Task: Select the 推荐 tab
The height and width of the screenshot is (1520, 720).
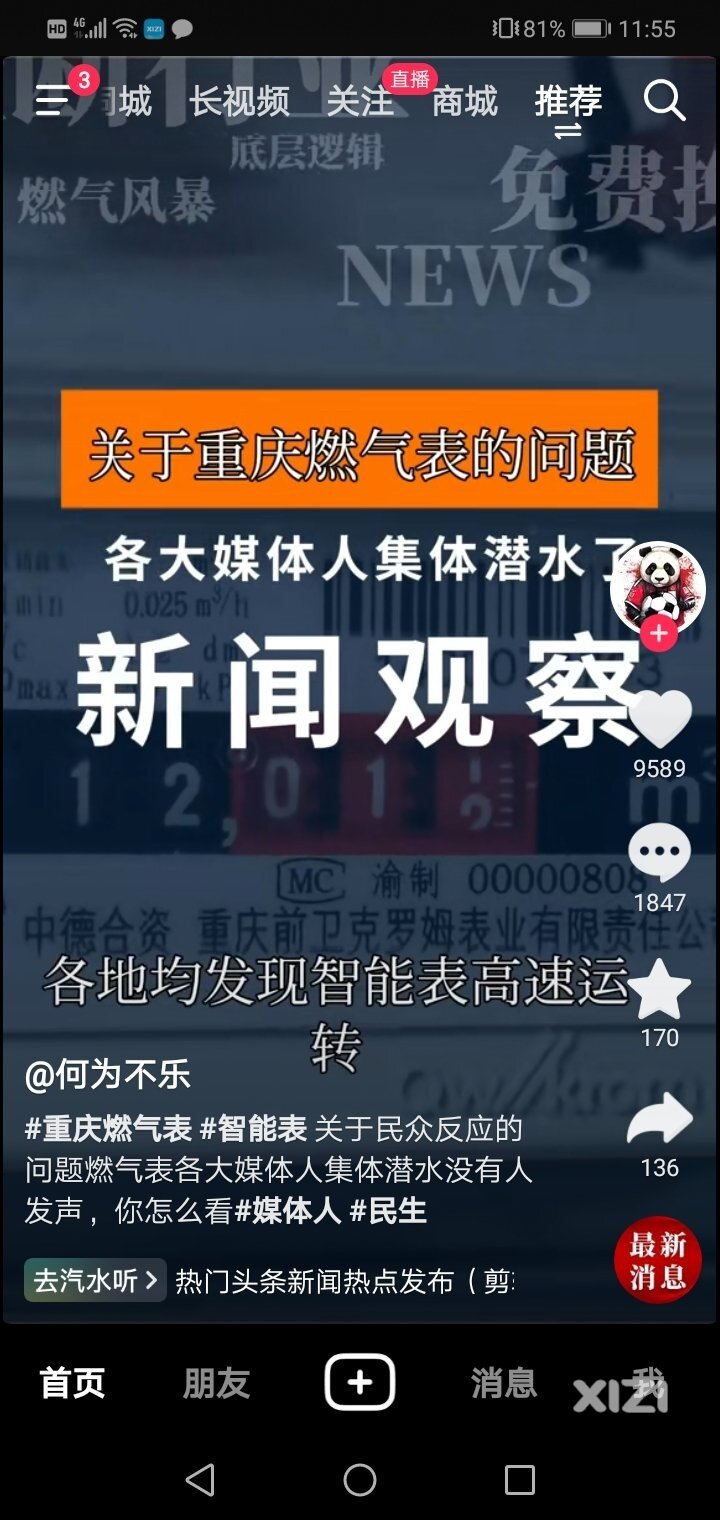Action: (x=568, y=101)
